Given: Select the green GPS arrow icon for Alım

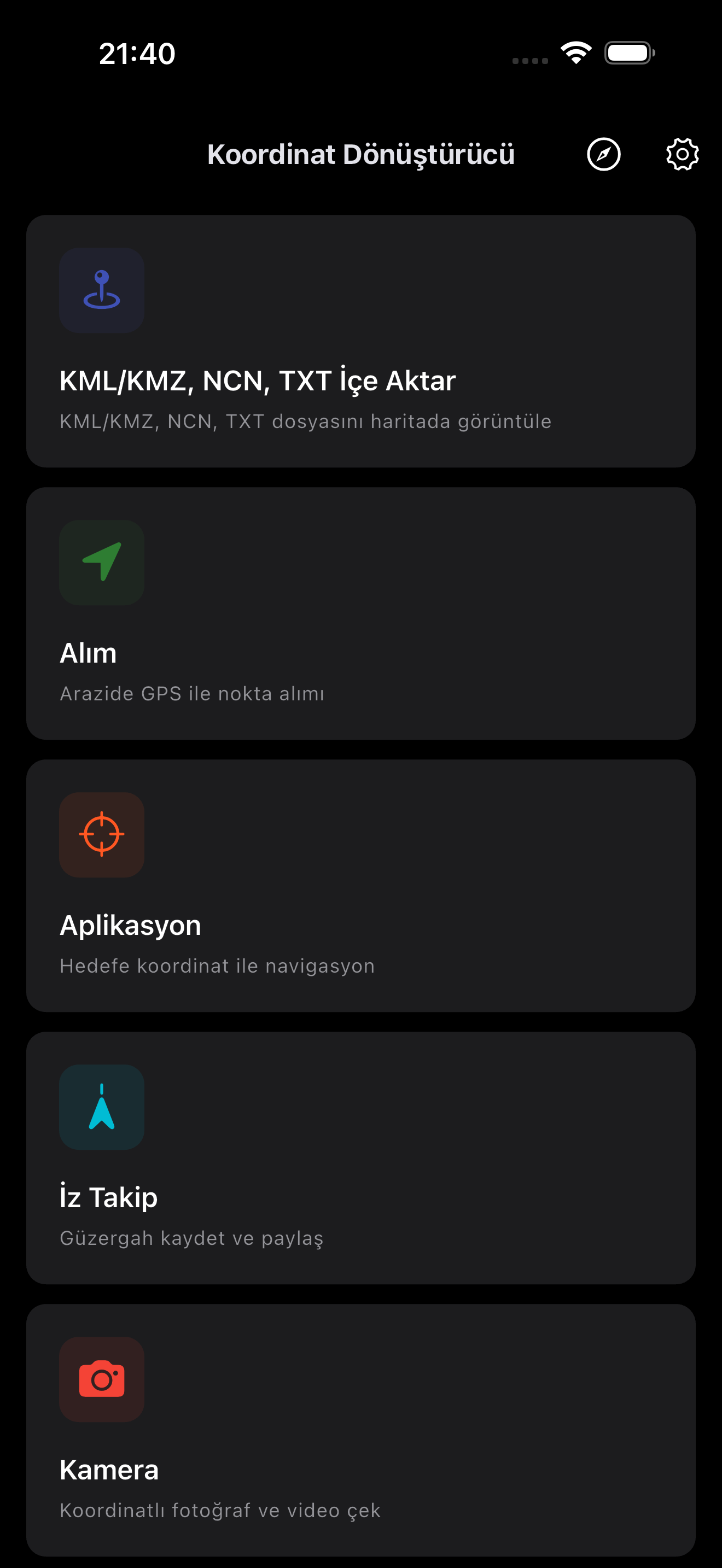Looking at the screenshot, I should tap(101, 563).
